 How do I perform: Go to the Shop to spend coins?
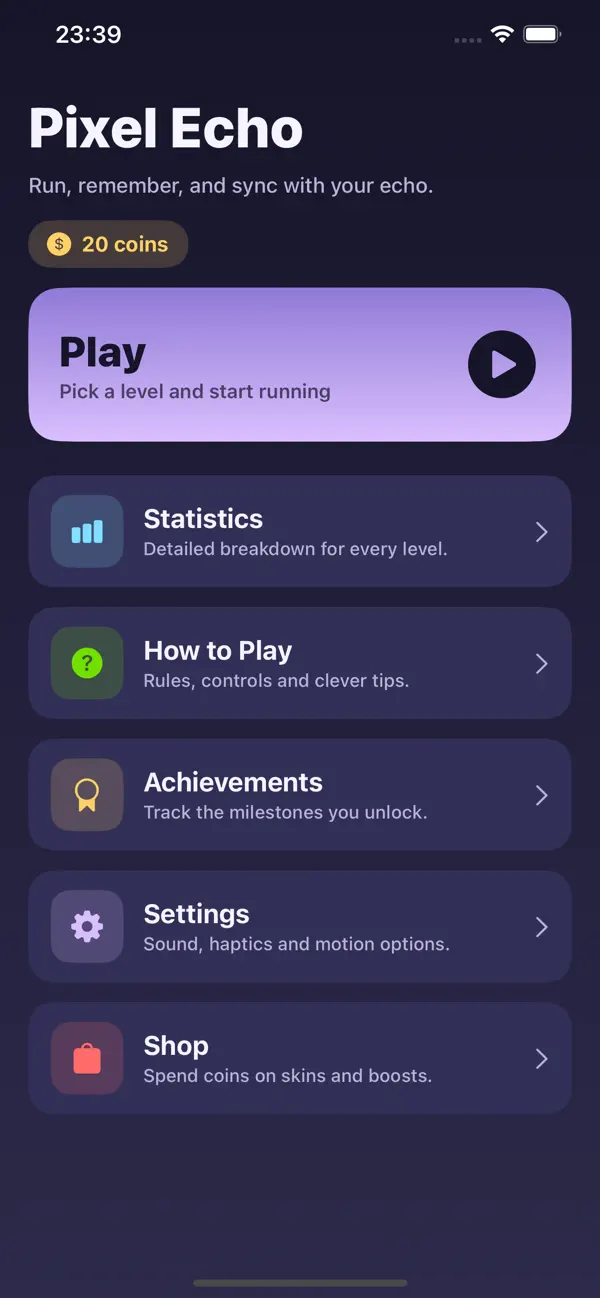[300, 1059]
